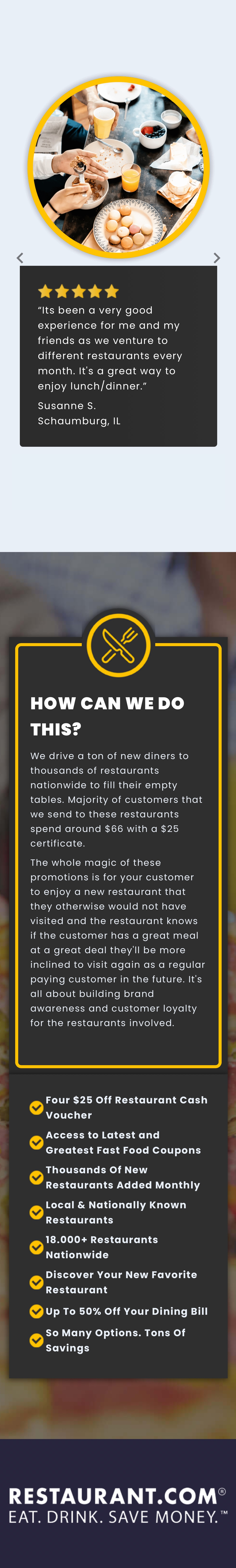The width and height of the screenshot is (236, 1568).
Task: Show the next testimonial
Action: (217, 258)
